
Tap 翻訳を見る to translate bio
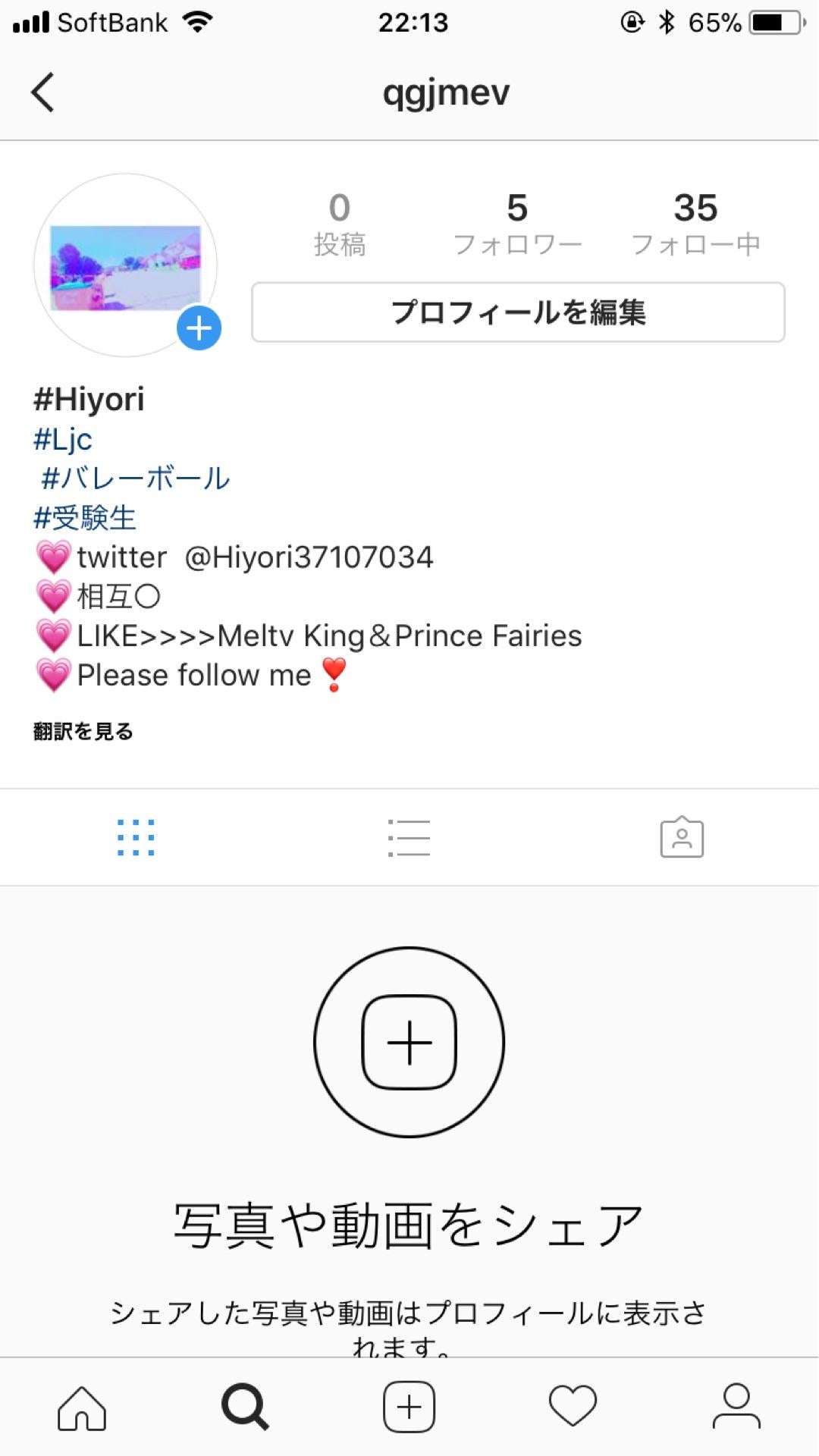(83, 731)
